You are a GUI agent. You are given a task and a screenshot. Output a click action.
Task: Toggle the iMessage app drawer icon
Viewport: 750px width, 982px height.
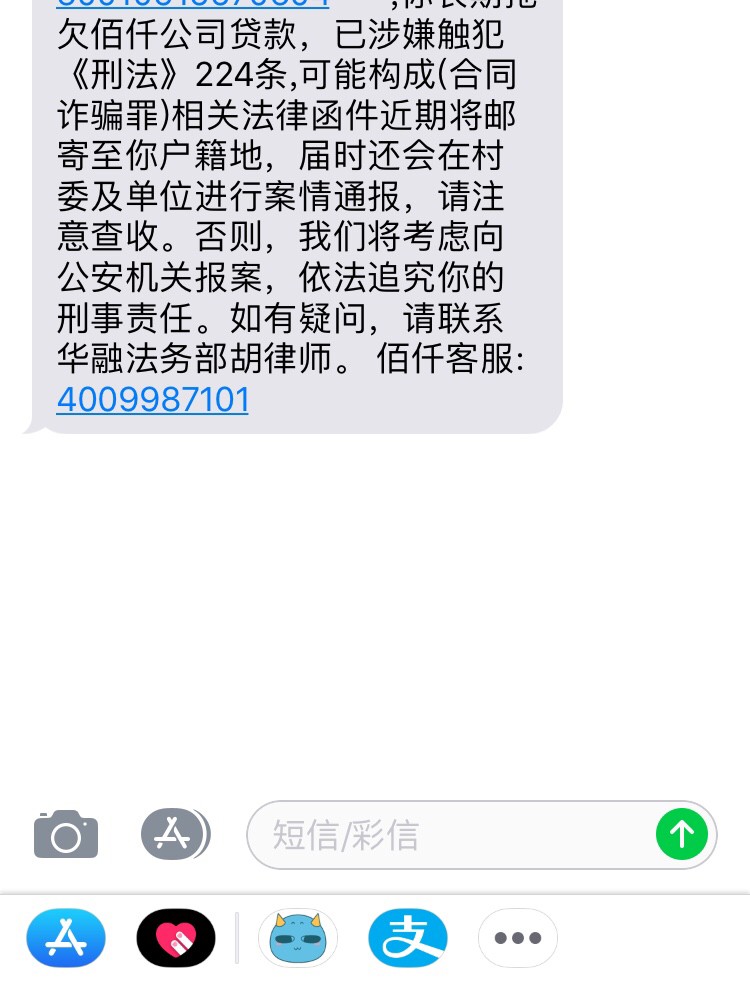tap(175, 834)
